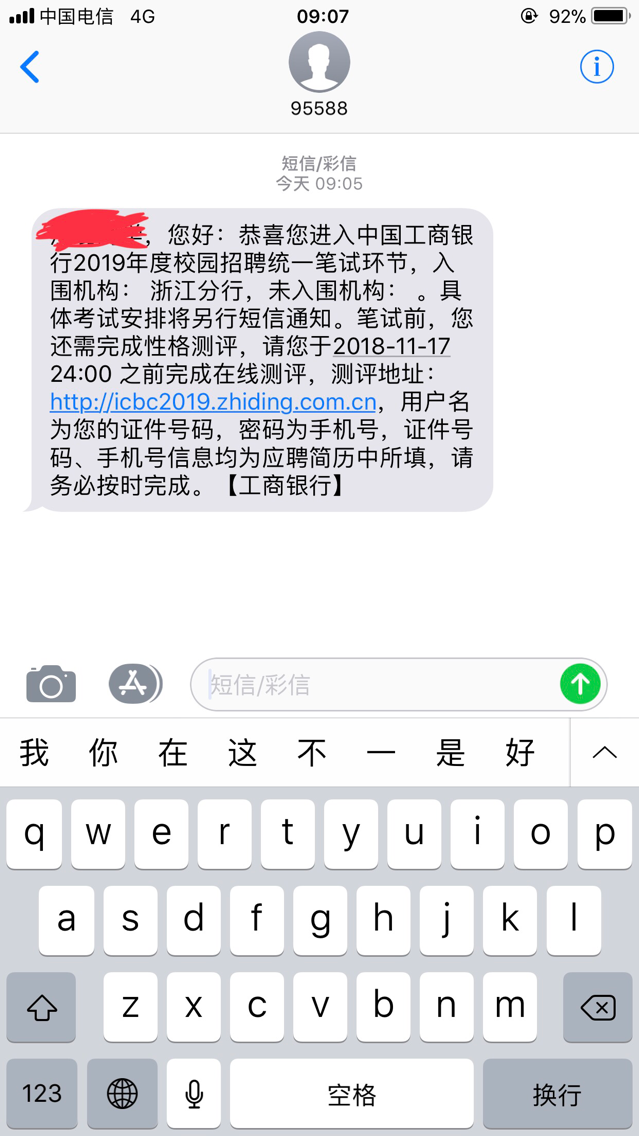The image size is (639, 1136).
Task: Select the suggested word 我
Action: coord(35,752)
